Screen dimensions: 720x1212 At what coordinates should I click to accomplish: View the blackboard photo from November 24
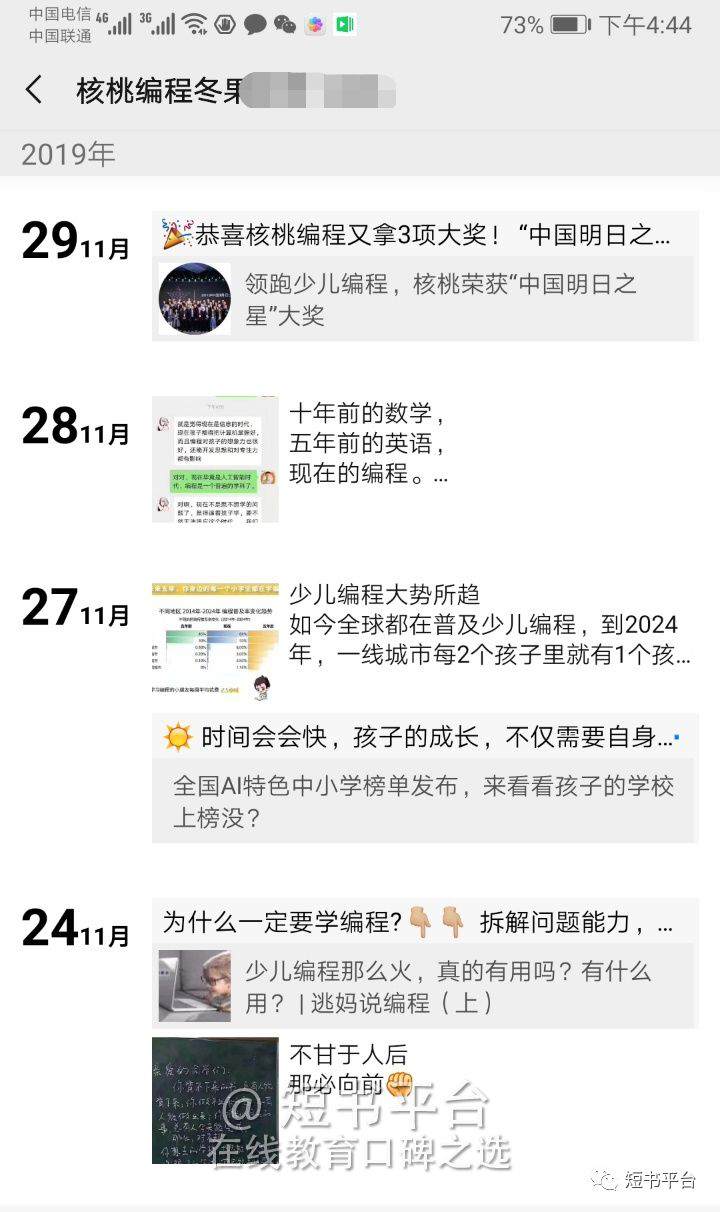215,1100
